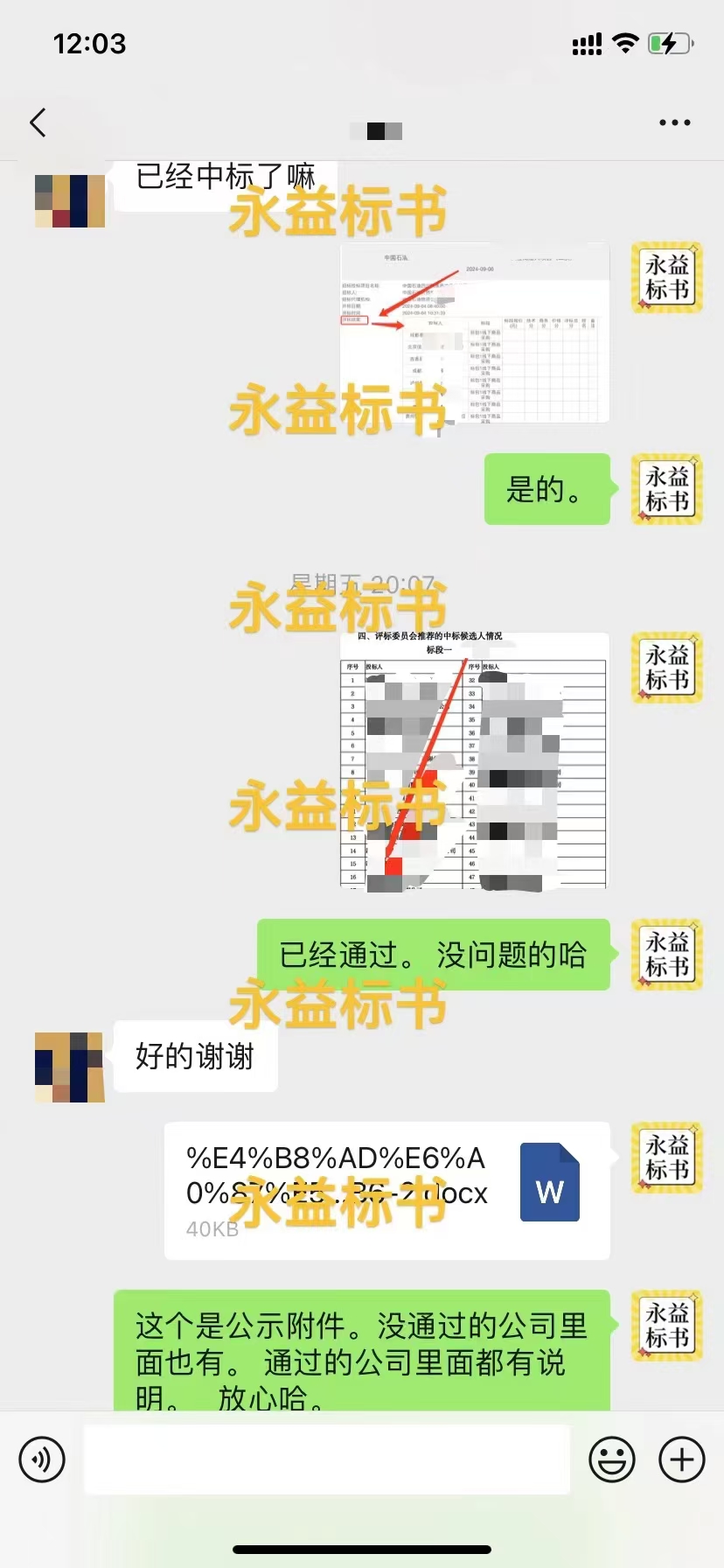
Task: View the bid result table image
Action: coord(474,332)
